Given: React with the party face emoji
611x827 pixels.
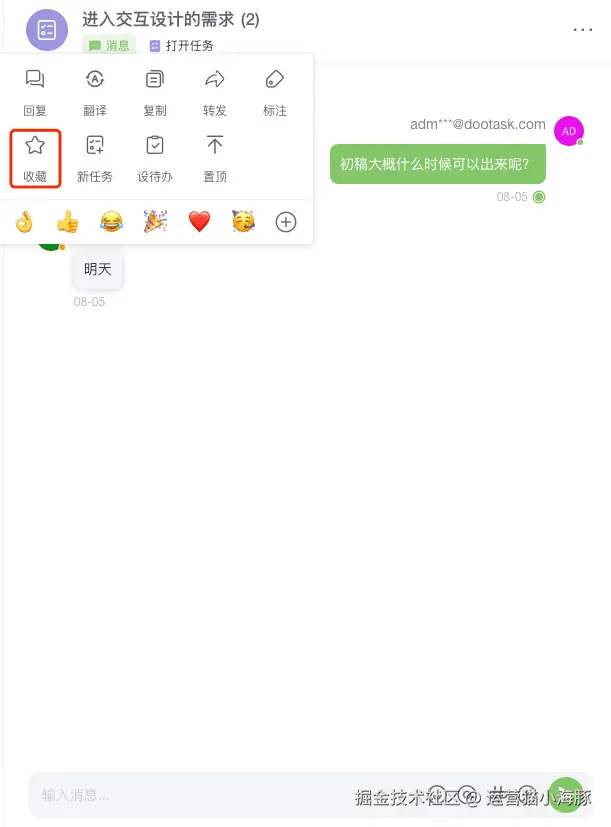Looking at the screenshot, I should (243, 222).
